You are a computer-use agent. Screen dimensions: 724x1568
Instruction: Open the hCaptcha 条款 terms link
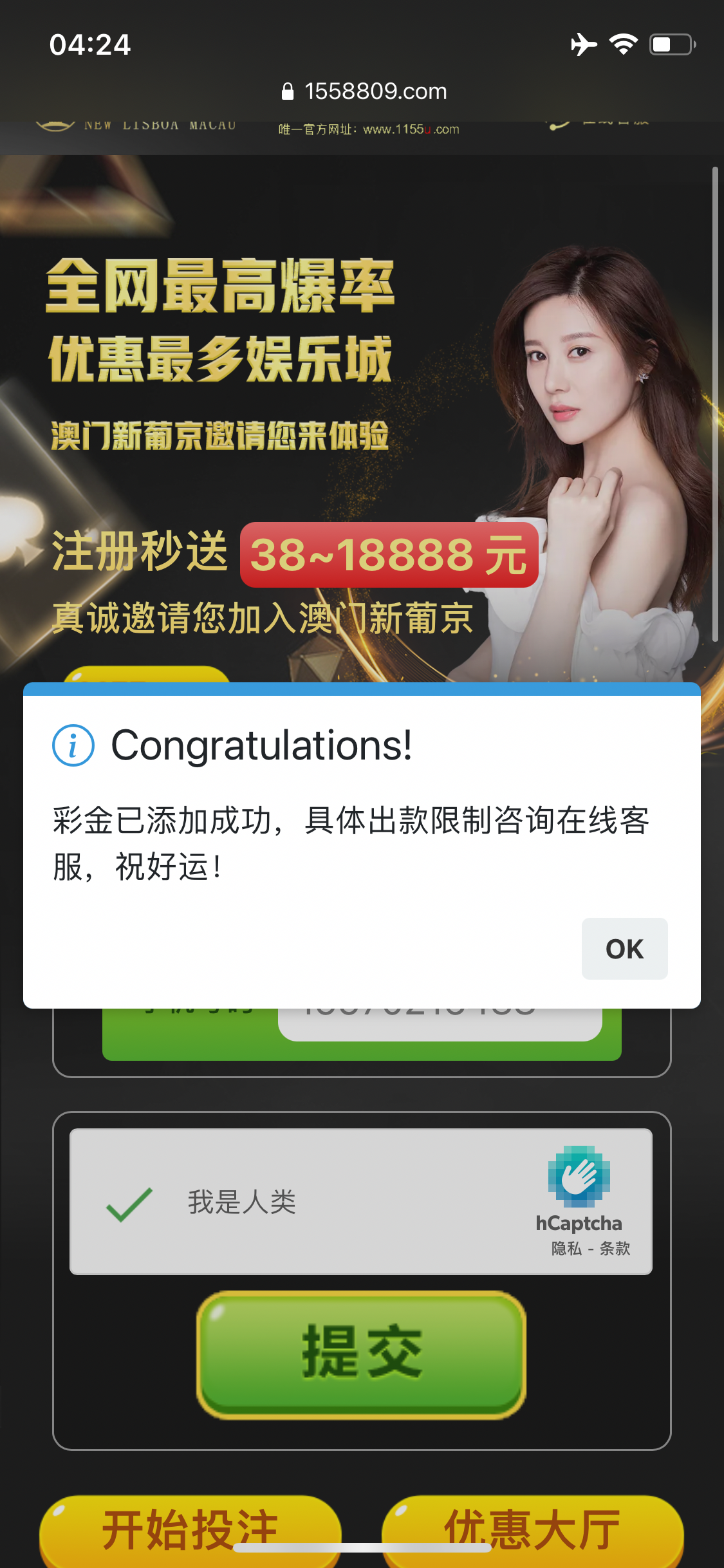click(x=615, y=1249)
